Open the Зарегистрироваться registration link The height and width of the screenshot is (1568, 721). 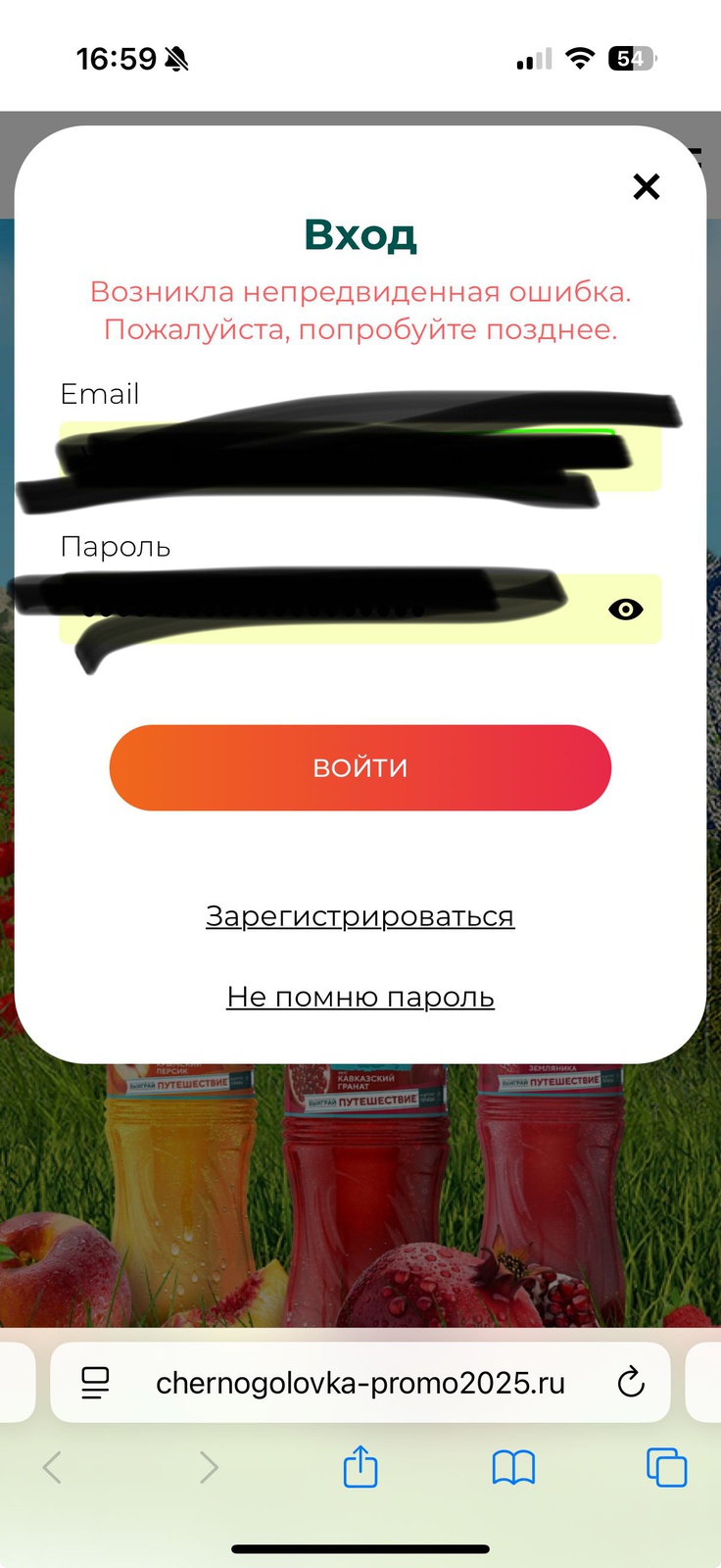pos(360,916)
